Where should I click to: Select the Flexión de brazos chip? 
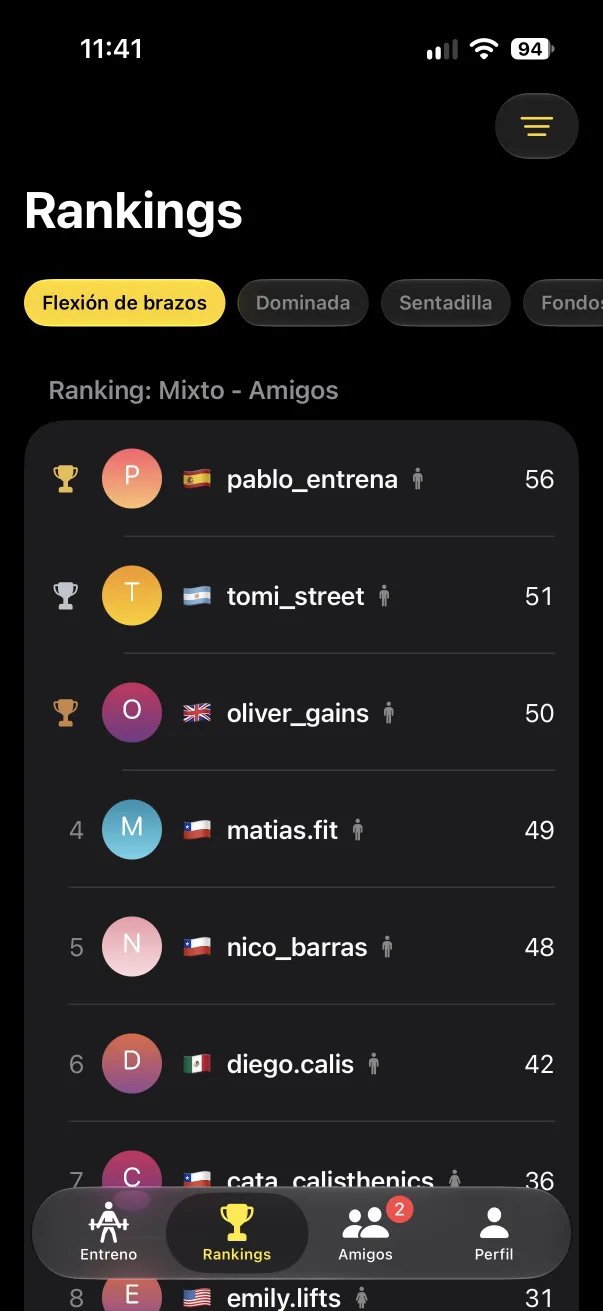tap(125, 303)
